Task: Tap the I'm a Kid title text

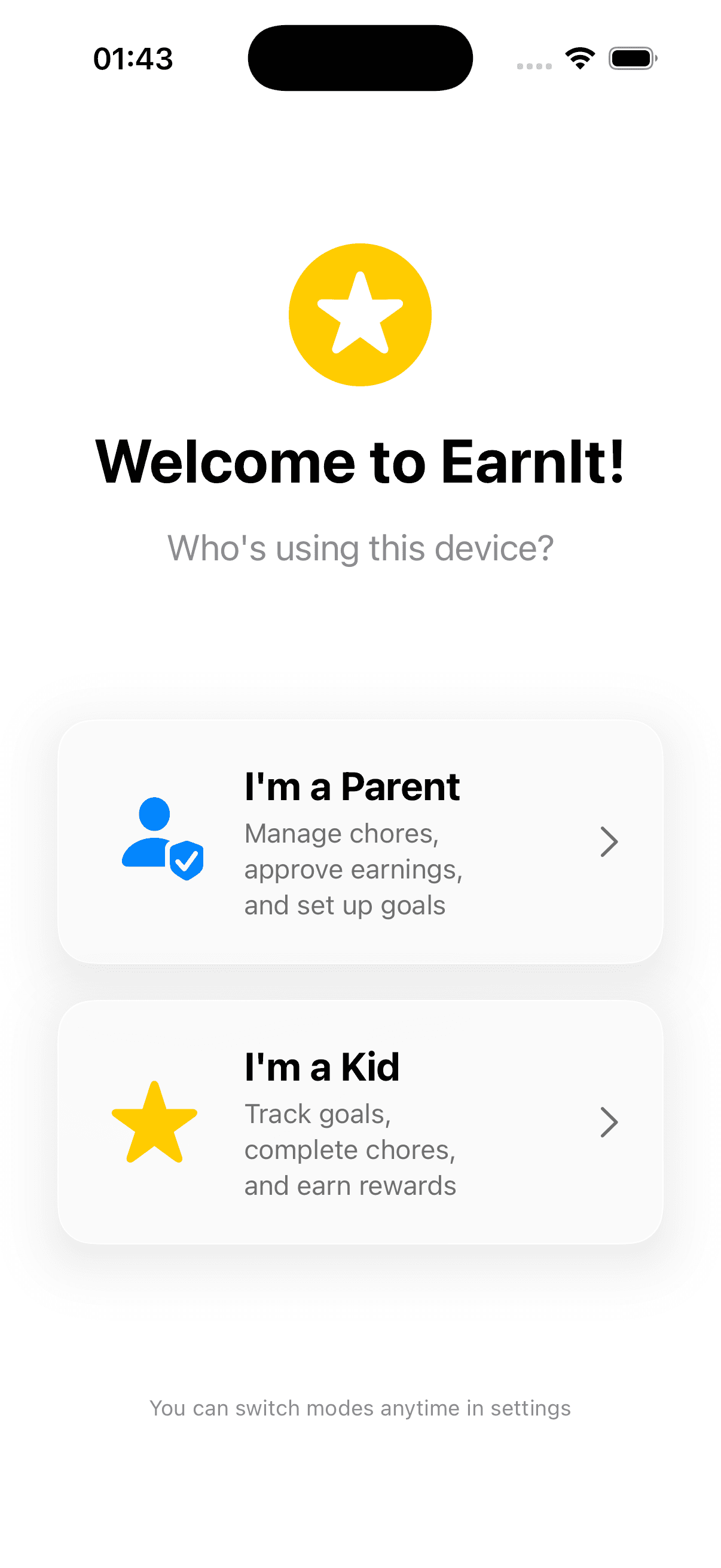Action: click(321, 1066)
